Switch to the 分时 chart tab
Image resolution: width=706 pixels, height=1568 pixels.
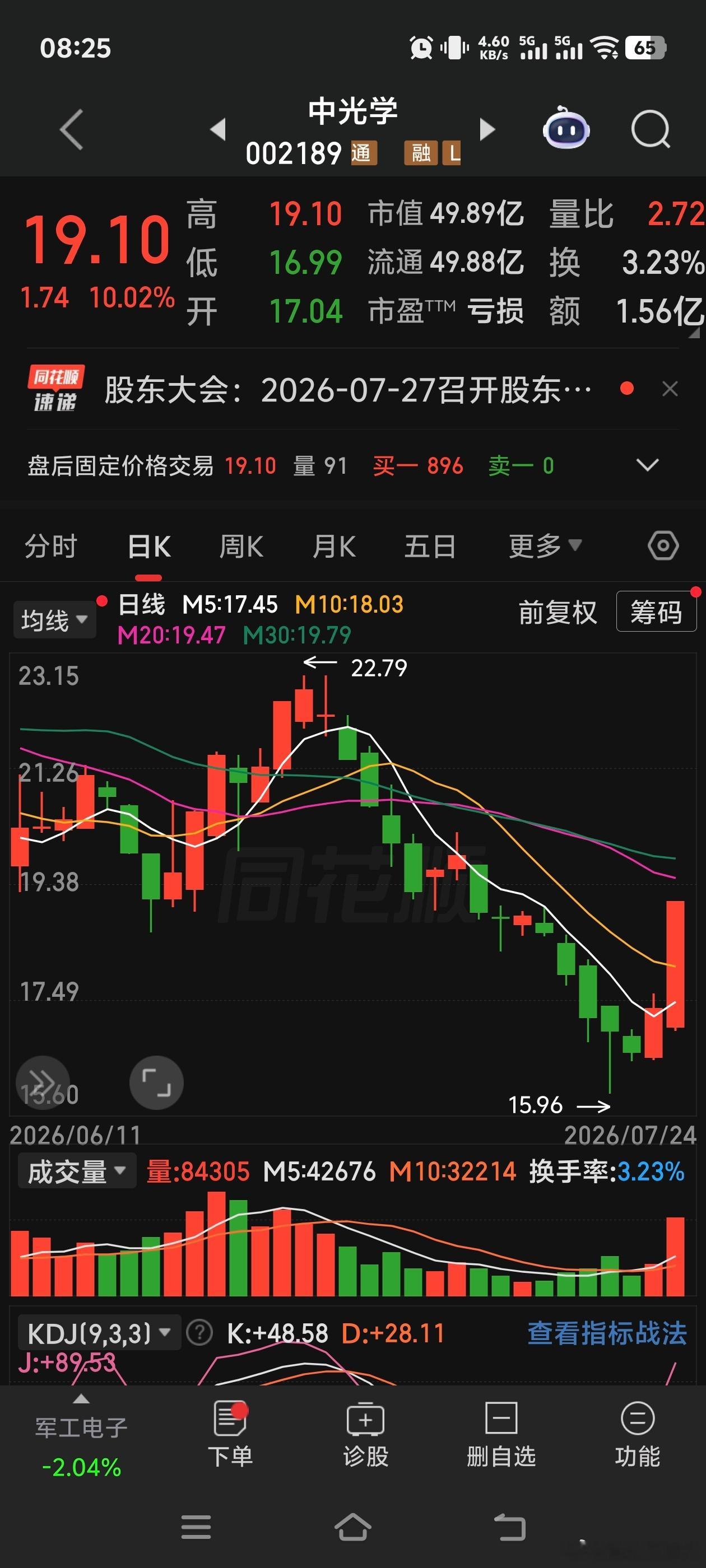[x=50, y=546]
